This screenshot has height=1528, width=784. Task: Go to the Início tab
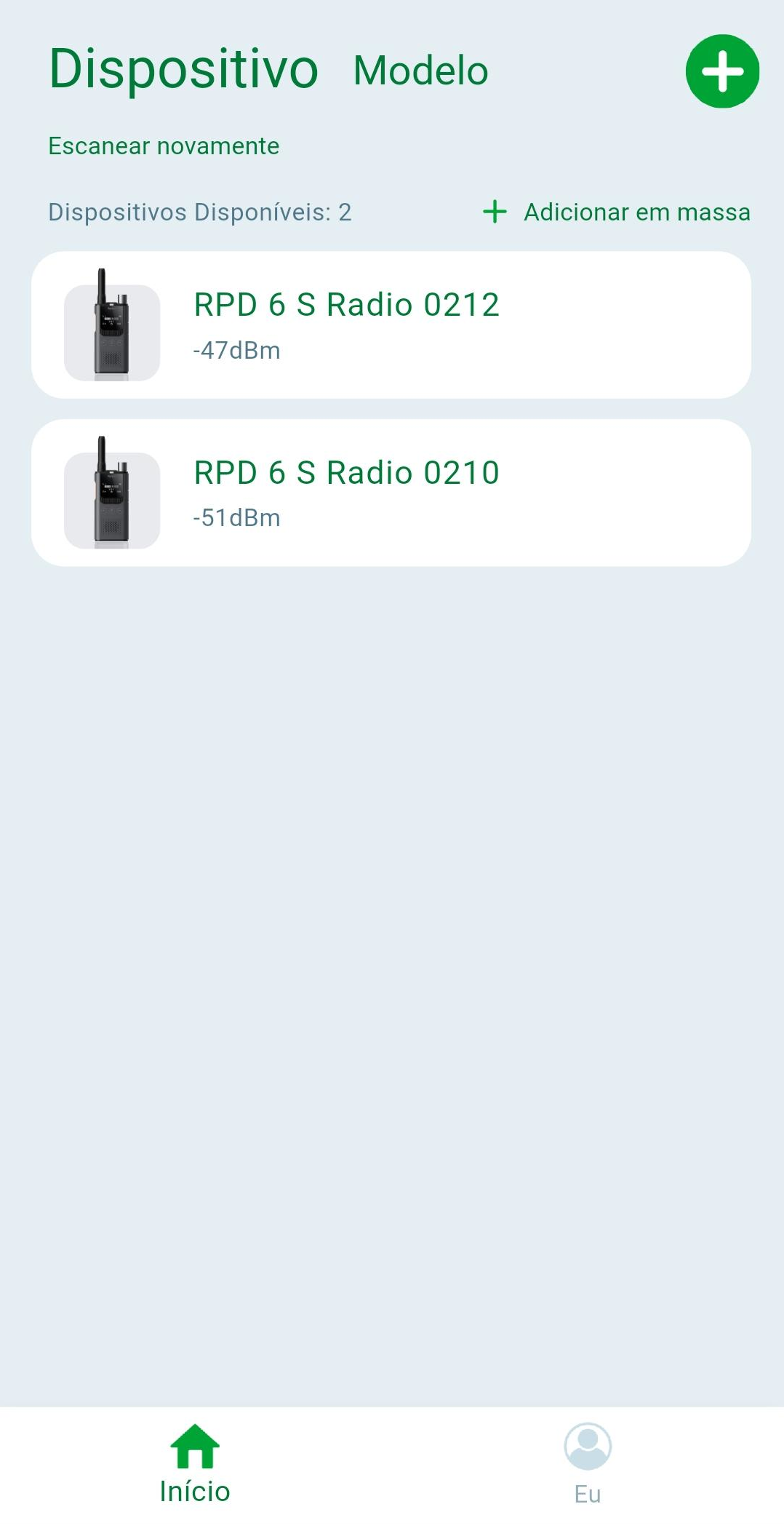(x=195, y=1464)
